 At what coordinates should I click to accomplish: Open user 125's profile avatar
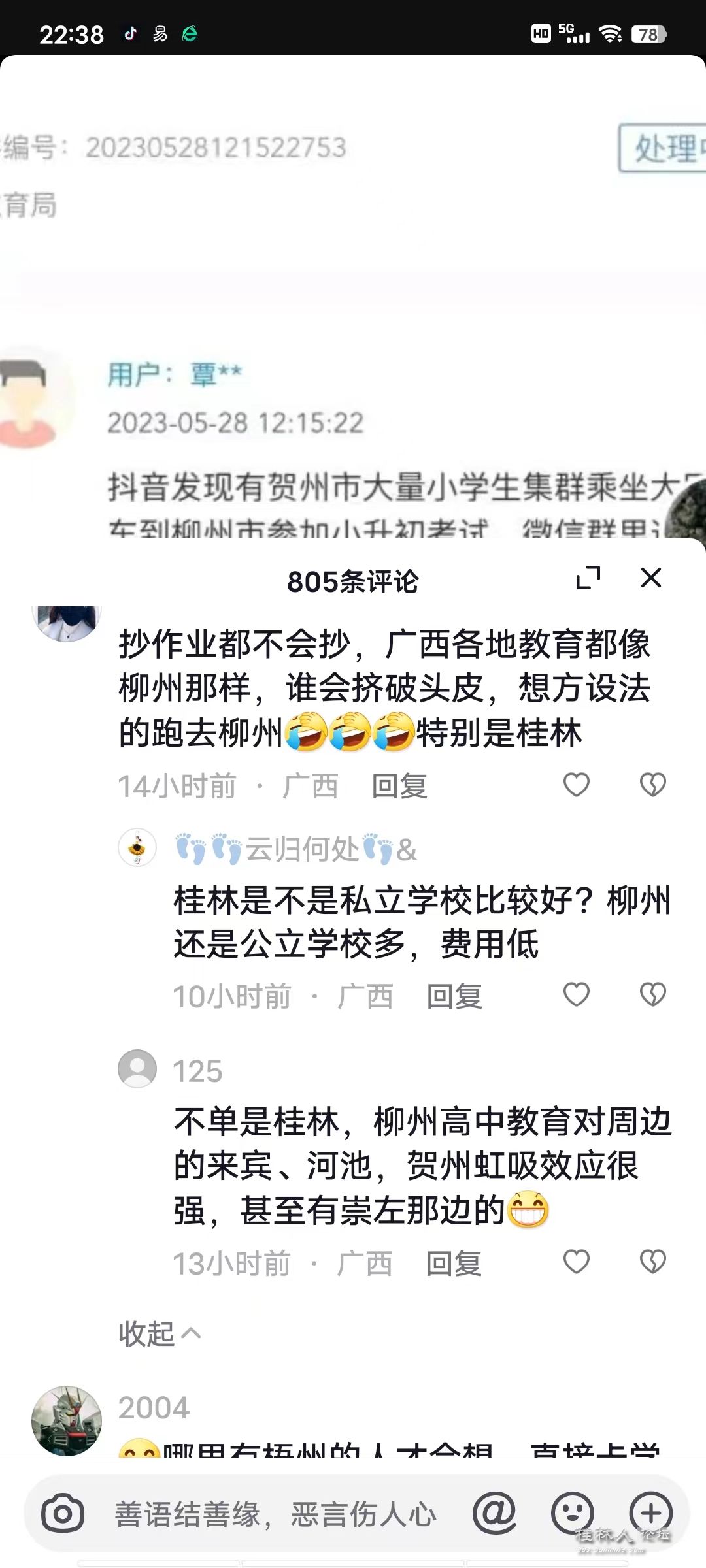point(137,1069)
